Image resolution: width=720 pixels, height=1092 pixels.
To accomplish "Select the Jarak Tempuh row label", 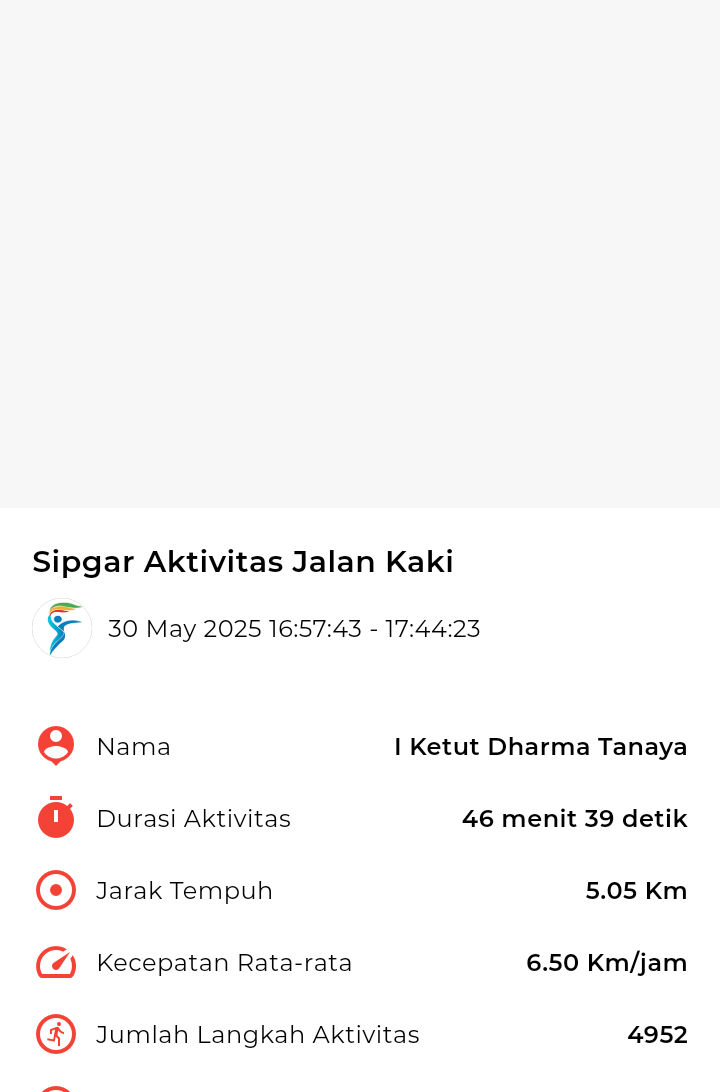I will [x=184, y=890].
